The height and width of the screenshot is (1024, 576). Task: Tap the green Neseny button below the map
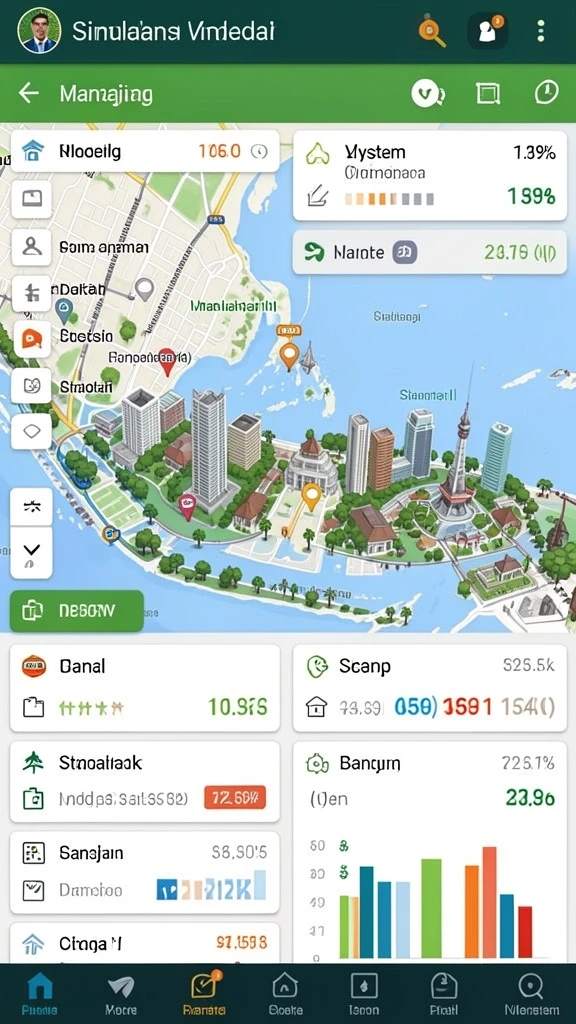pos(77,611)
